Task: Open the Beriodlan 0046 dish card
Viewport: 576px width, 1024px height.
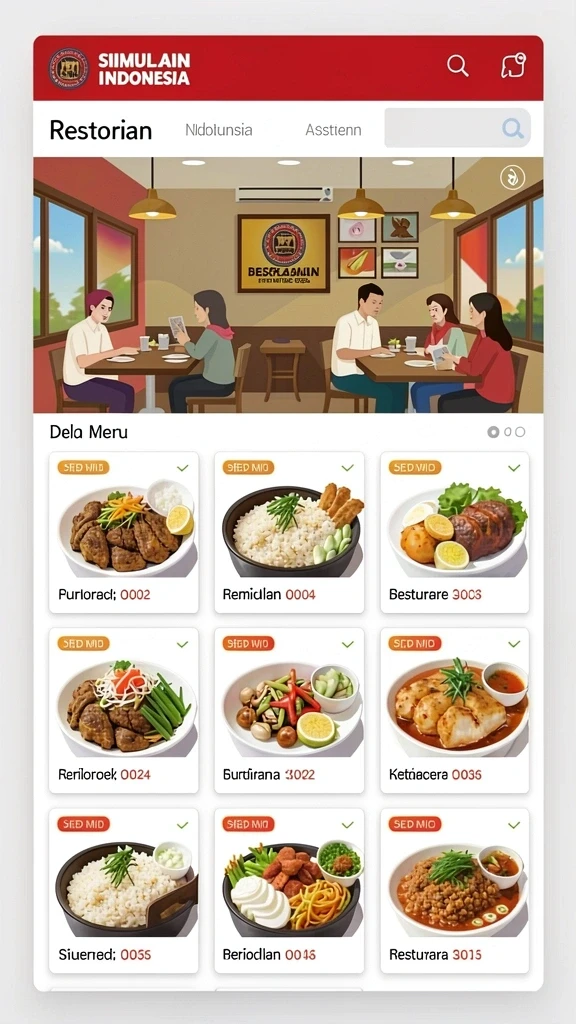Action: 289,891
